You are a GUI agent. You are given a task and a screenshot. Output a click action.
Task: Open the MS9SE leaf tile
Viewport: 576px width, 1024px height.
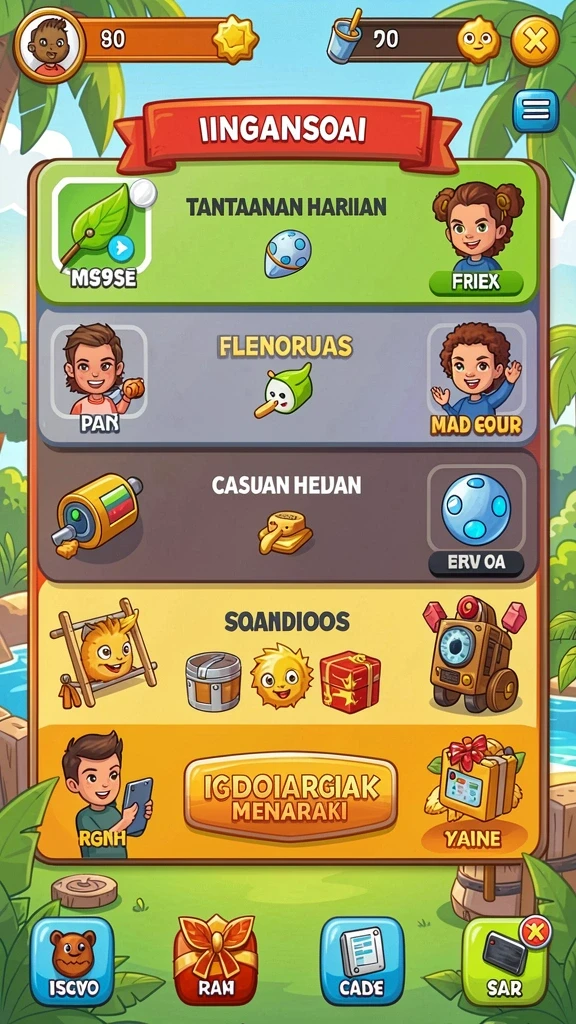(103, 232)
